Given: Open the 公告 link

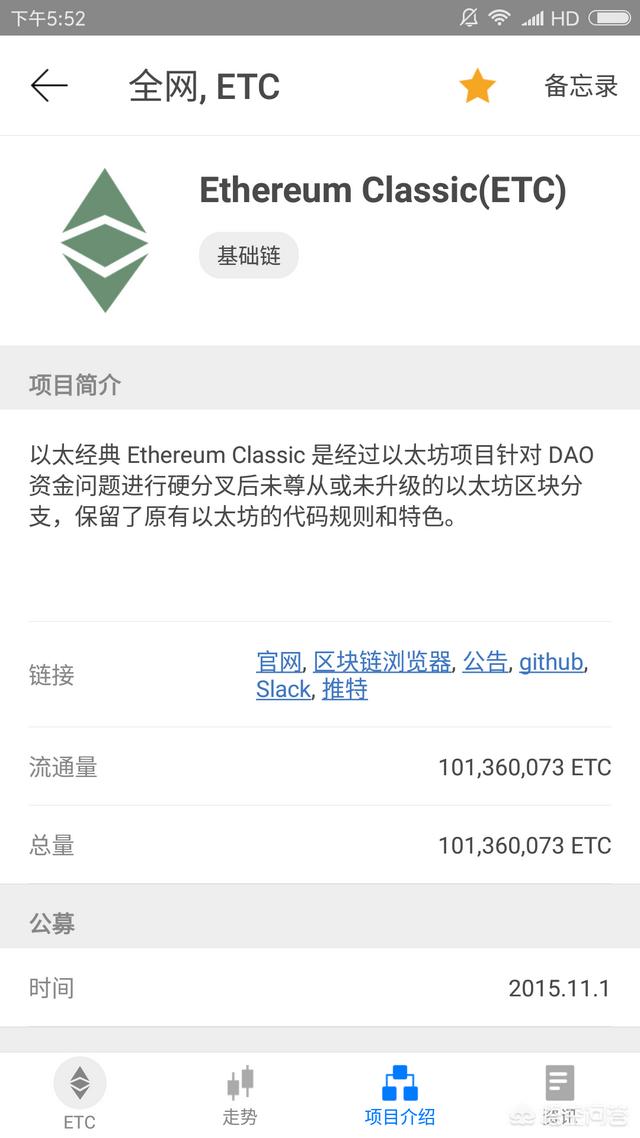Looking at the screenshot, I should [485, 662].
